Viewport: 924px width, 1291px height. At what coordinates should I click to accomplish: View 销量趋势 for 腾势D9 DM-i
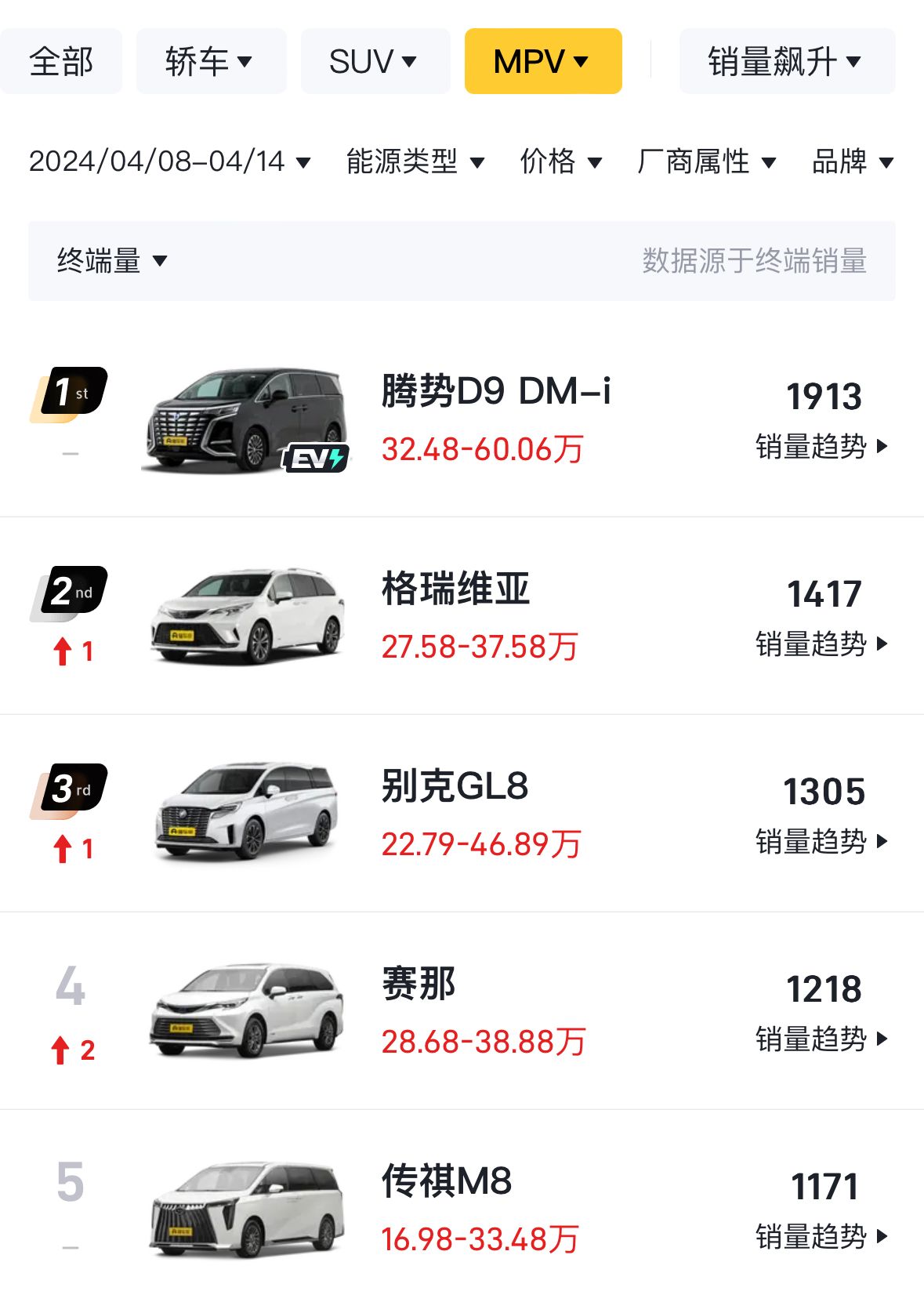tap(821, 447)
